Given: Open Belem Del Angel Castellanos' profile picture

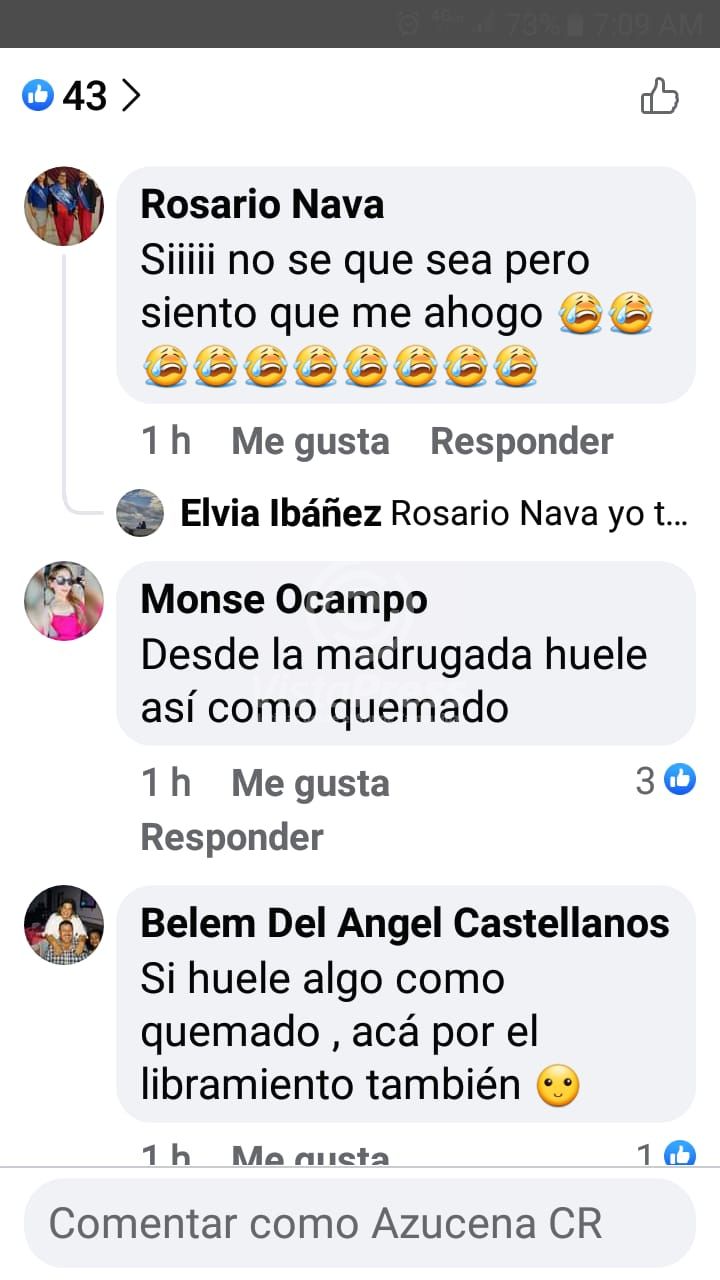Looking at the screenshot, I should pos(64,925).
